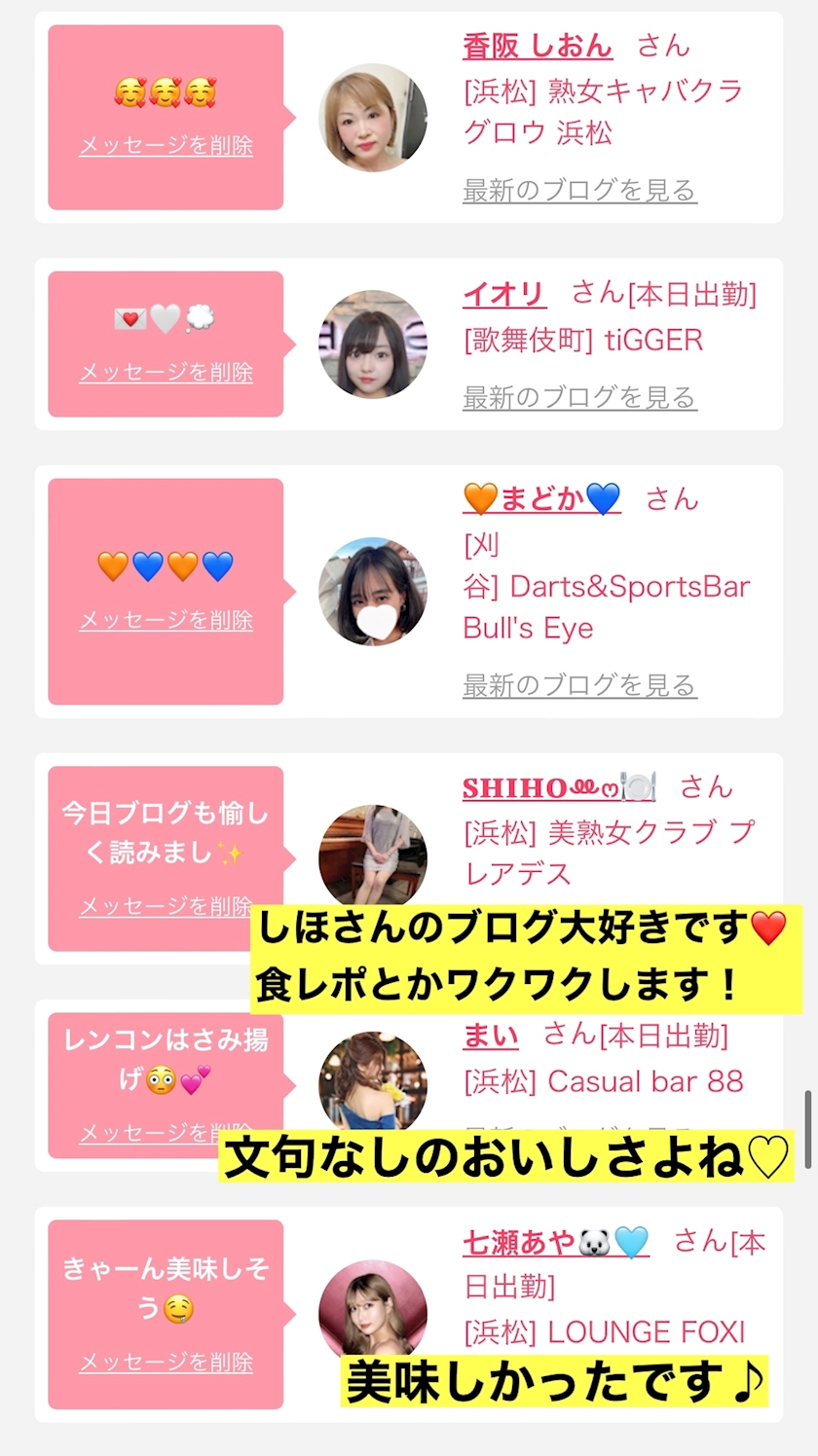Tap 香阪 しおん's profile photo
This screenshot has height=1456, width=818.
coord(373,118)
